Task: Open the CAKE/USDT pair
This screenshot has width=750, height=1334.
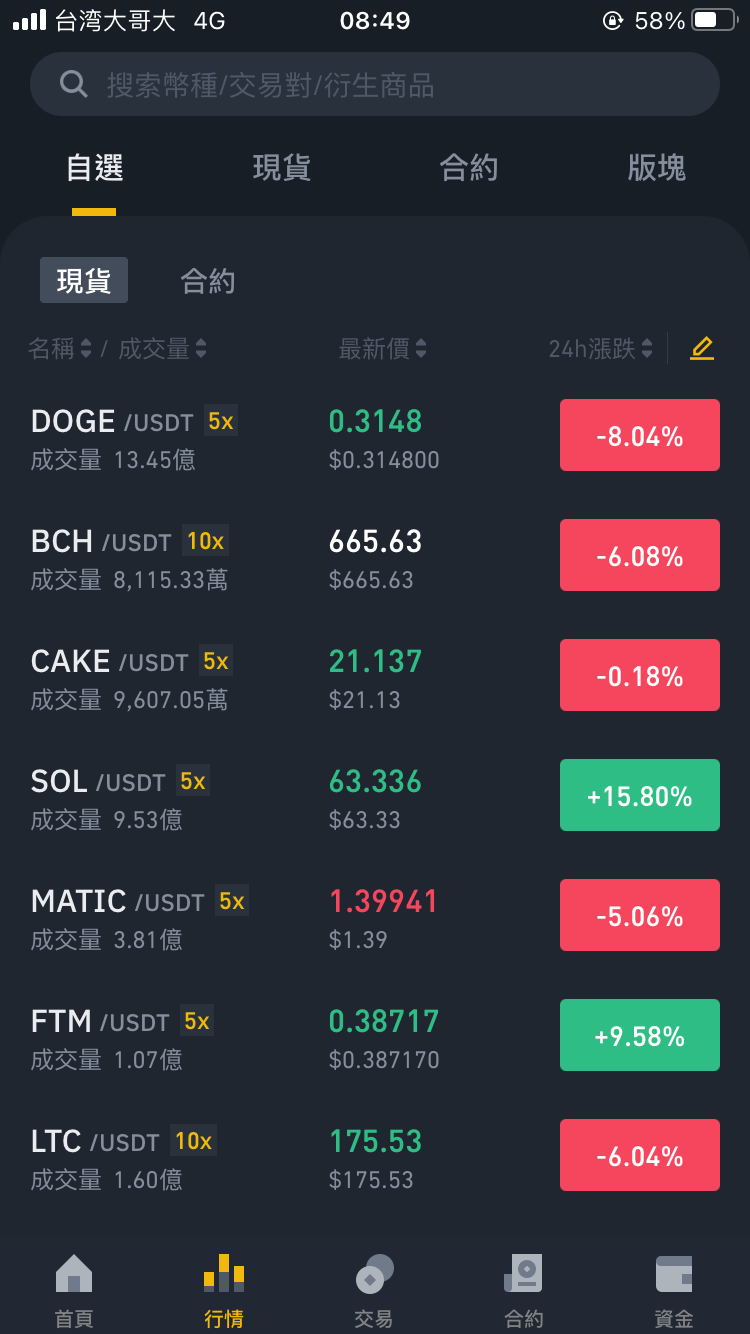Action: tap(375, 679)
